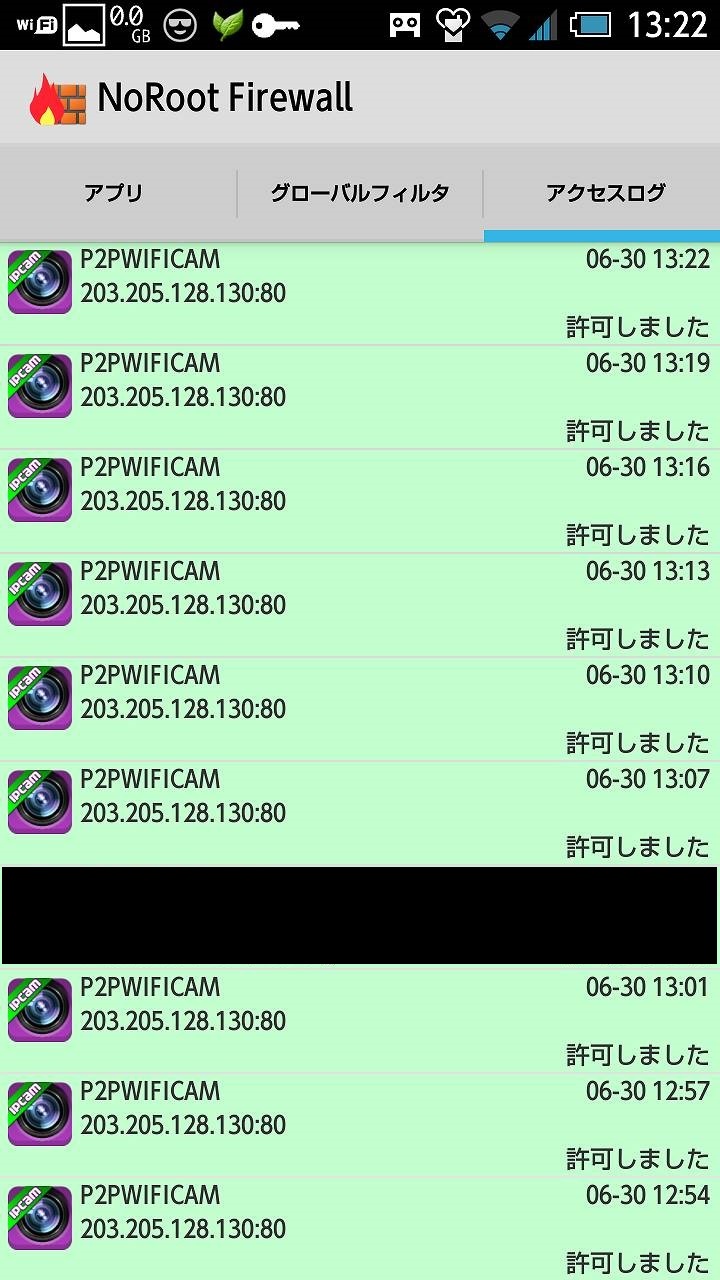Open the グローバルフィルタ tab
Viewport: 720px width, 1280px height.
[360, 193]
